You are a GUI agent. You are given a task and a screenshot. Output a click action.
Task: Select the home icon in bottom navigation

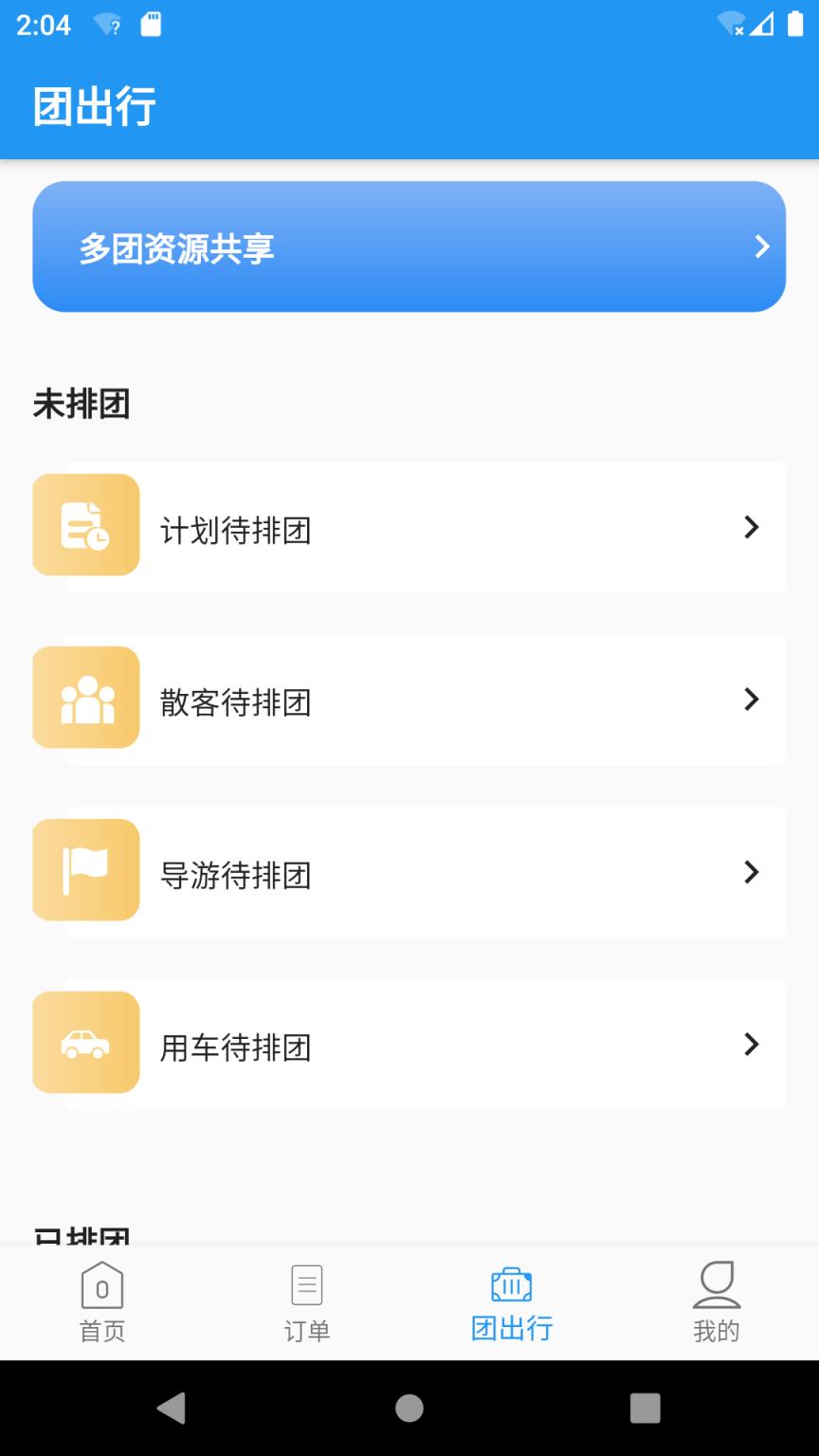[101, 1286]
